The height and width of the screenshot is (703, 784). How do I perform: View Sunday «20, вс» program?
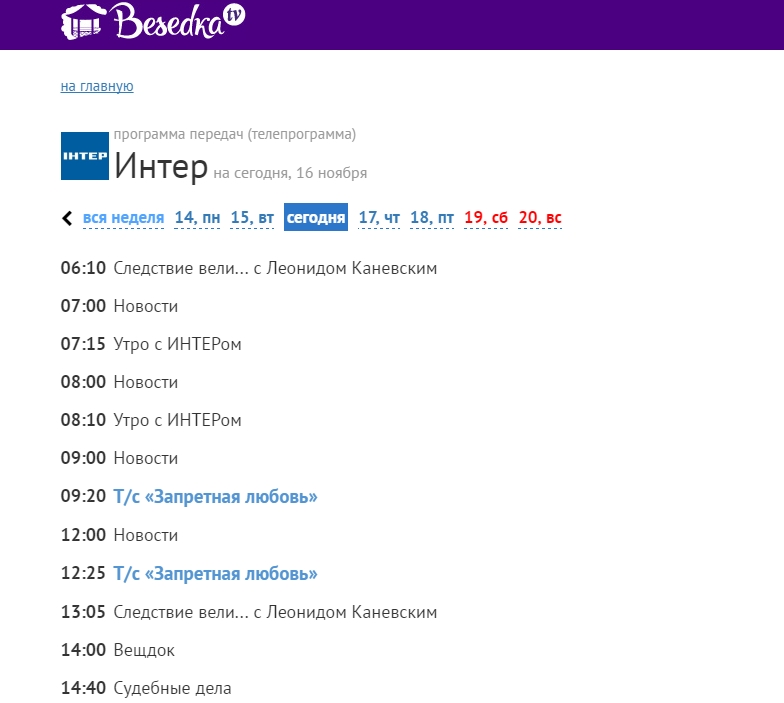point(540,218)
